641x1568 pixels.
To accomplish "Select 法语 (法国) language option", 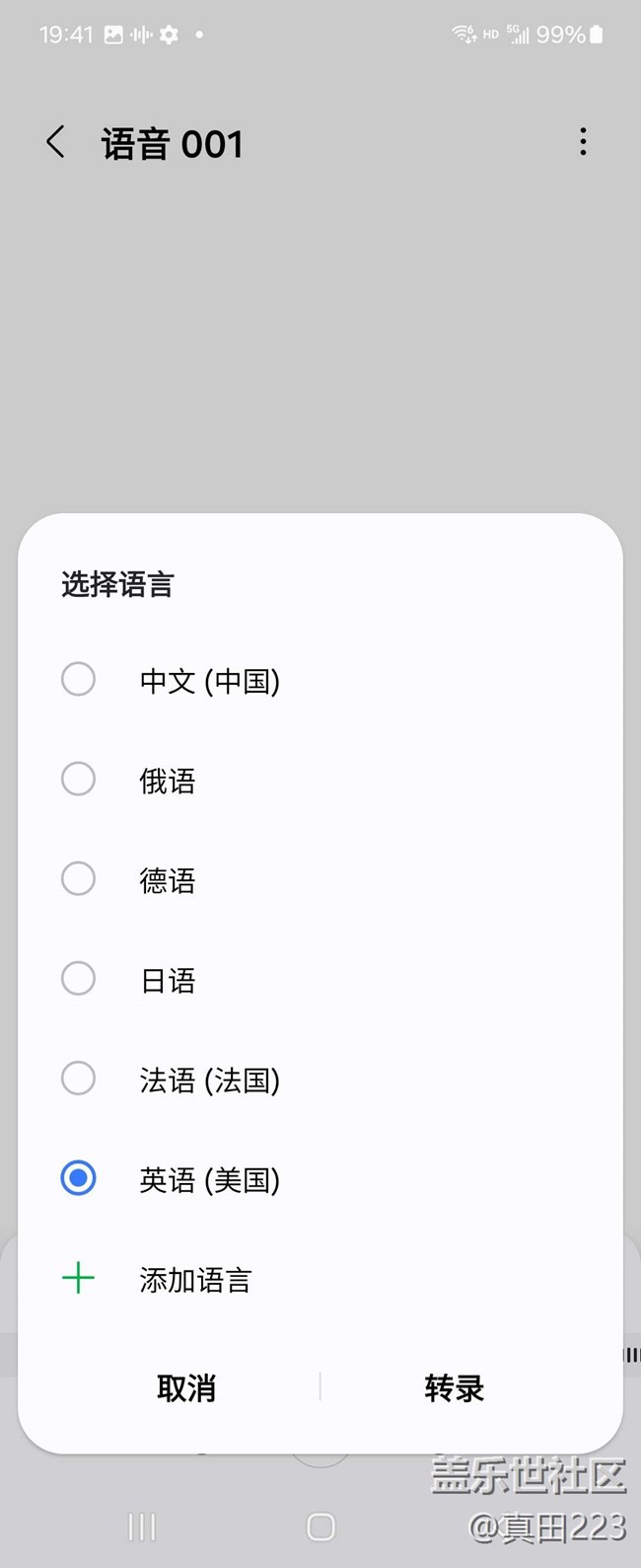I will (x=79, y=1079).
